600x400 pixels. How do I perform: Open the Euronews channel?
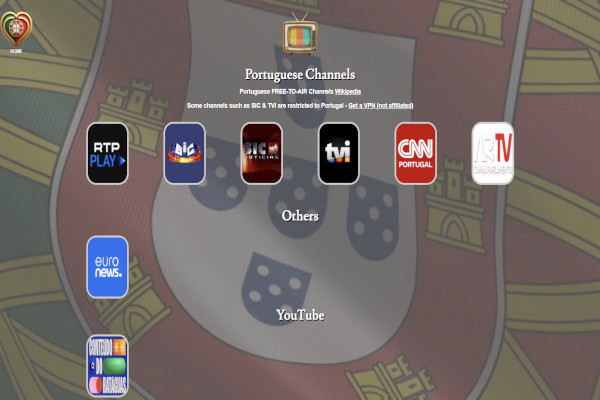[107, 267]
